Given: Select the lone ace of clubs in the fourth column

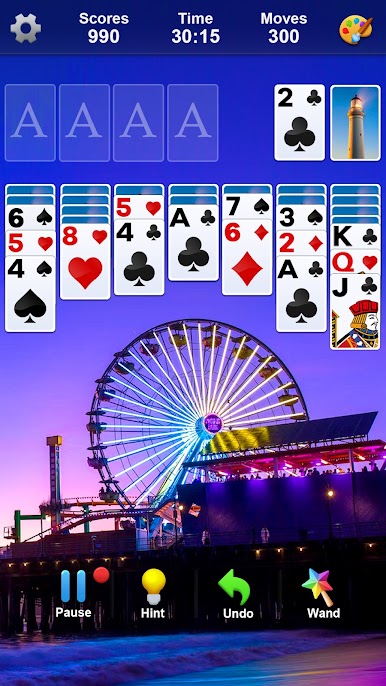Looking at the screenshot, I should [x=193, y=243].
